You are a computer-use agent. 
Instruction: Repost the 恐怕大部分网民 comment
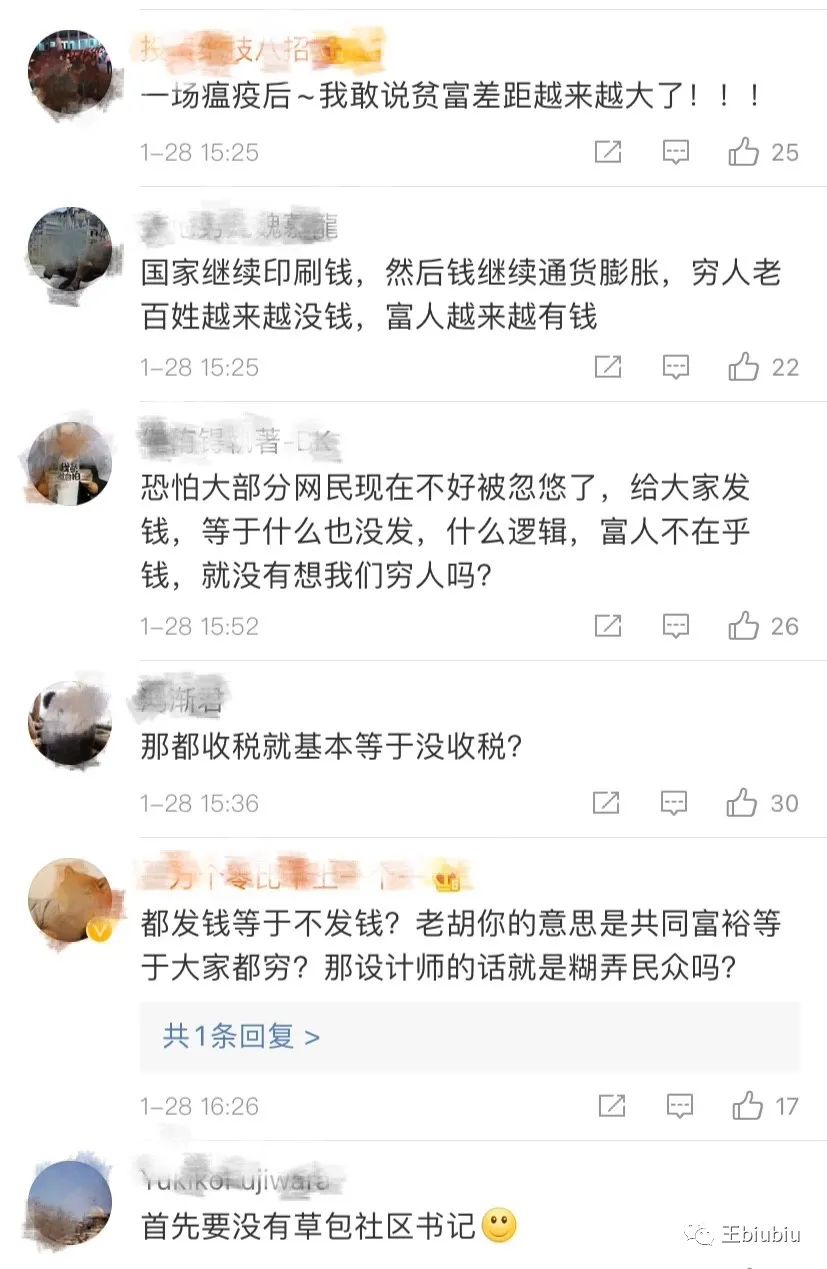pos(608,626)
